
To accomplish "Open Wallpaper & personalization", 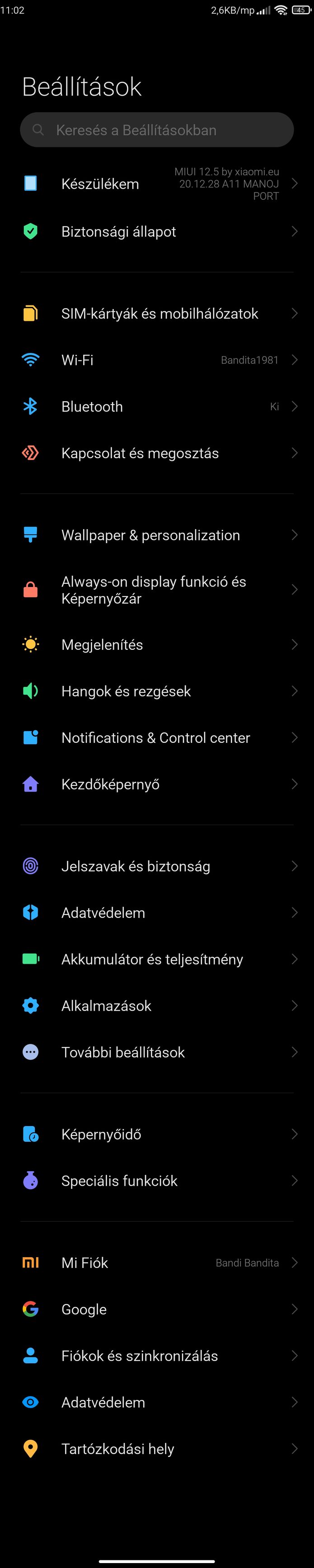I will click(x=156, y=535).
